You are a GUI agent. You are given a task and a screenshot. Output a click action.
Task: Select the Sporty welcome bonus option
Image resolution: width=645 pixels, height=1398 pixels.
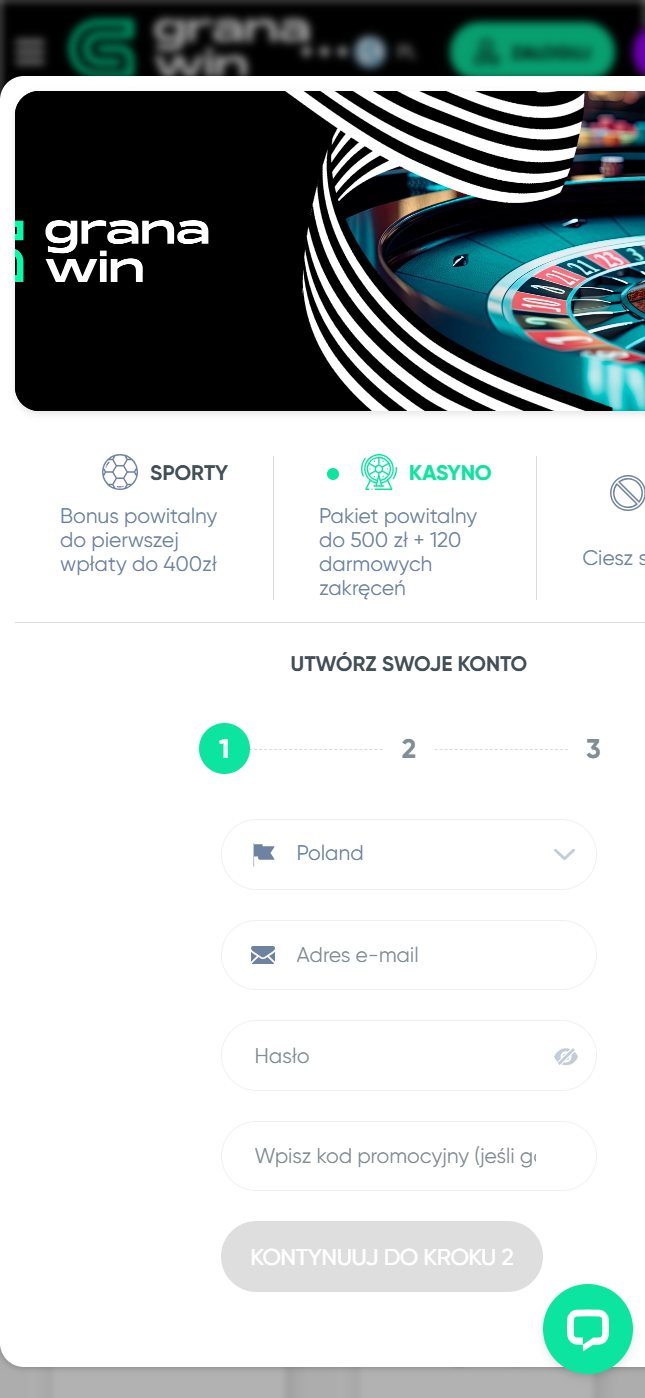[x=145, y=526]
